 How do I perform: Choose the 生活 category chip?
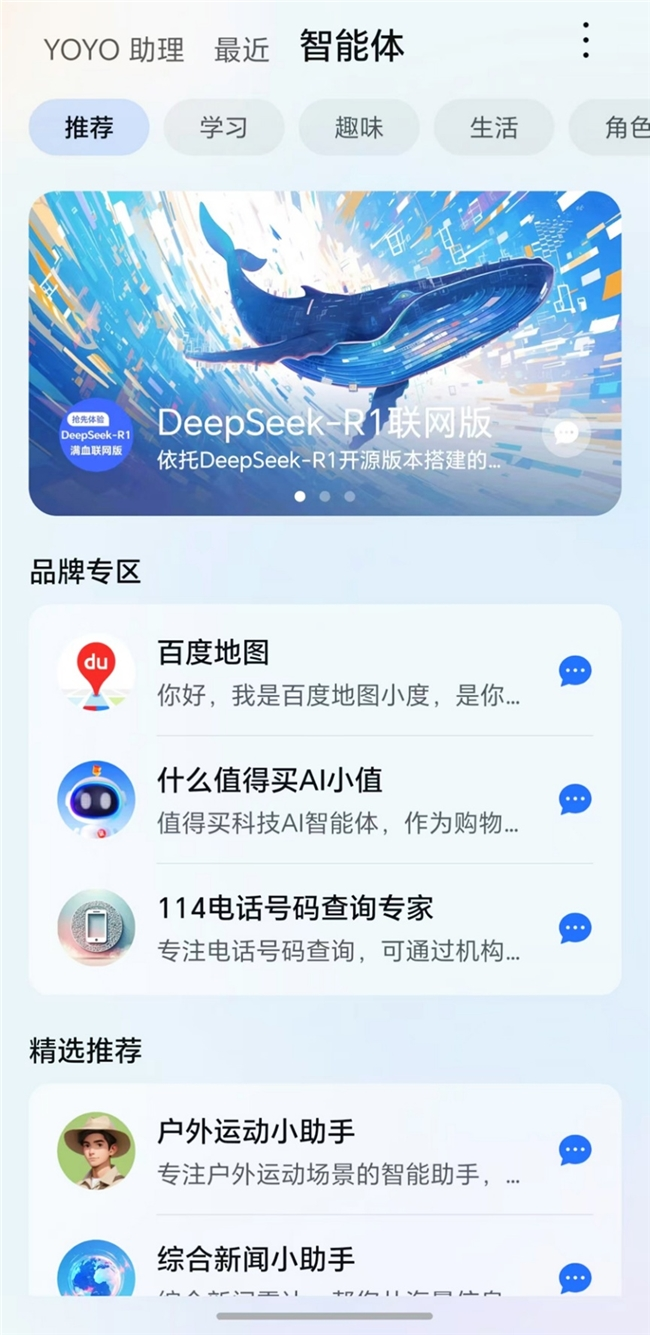point(494,128)
